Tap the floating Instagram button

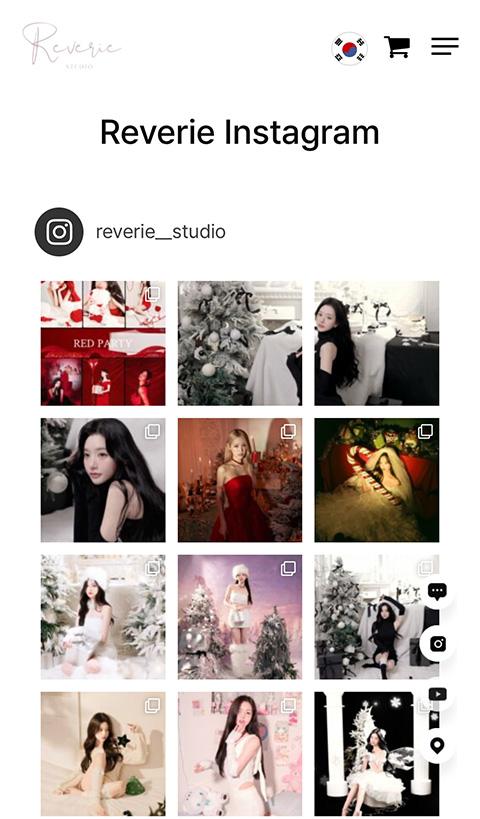pos(437,644)
